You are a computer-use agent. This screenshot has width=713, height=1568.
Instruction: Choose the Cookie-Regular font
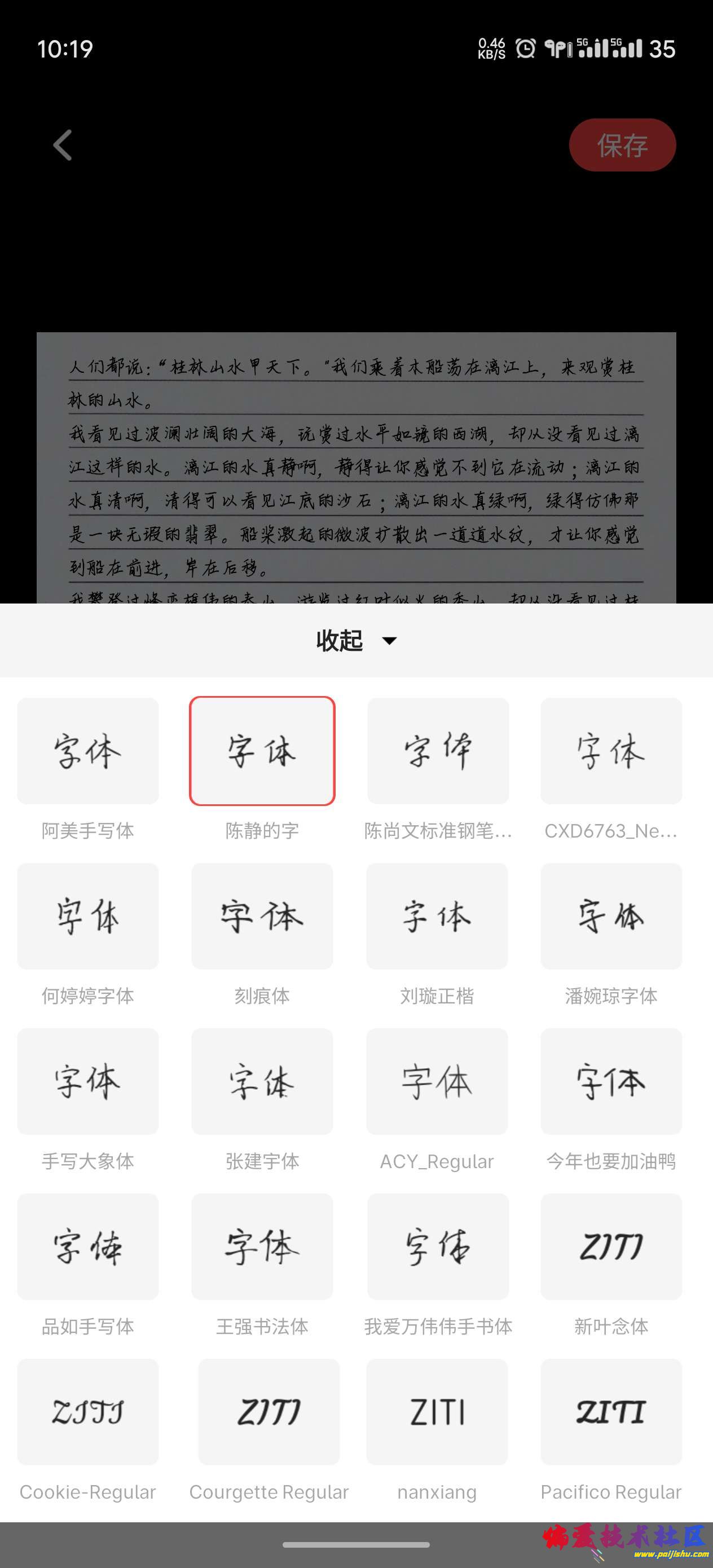(87, 1411)
